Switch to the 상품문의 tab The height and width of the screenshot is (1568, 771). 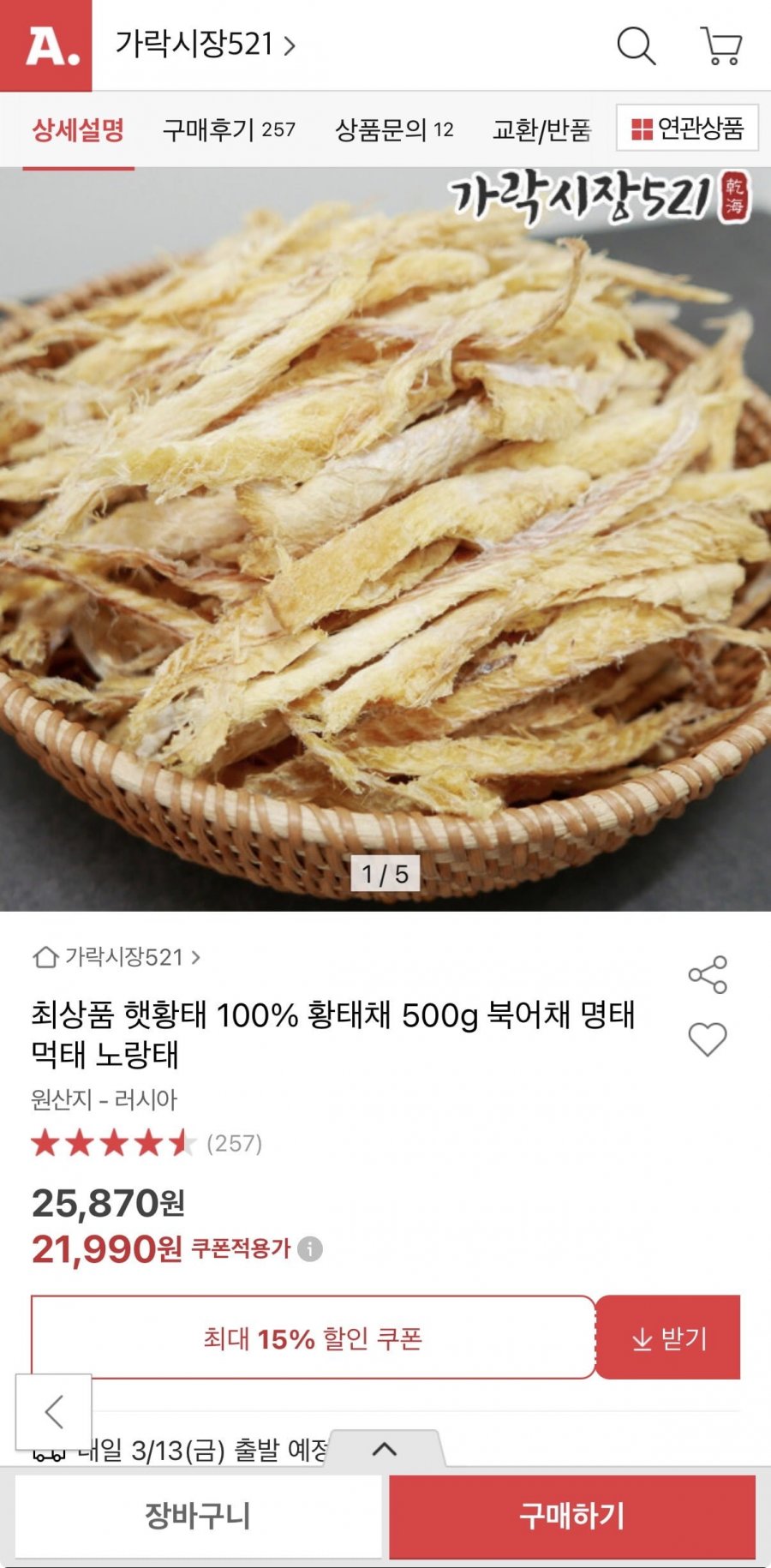coord(394,130)
